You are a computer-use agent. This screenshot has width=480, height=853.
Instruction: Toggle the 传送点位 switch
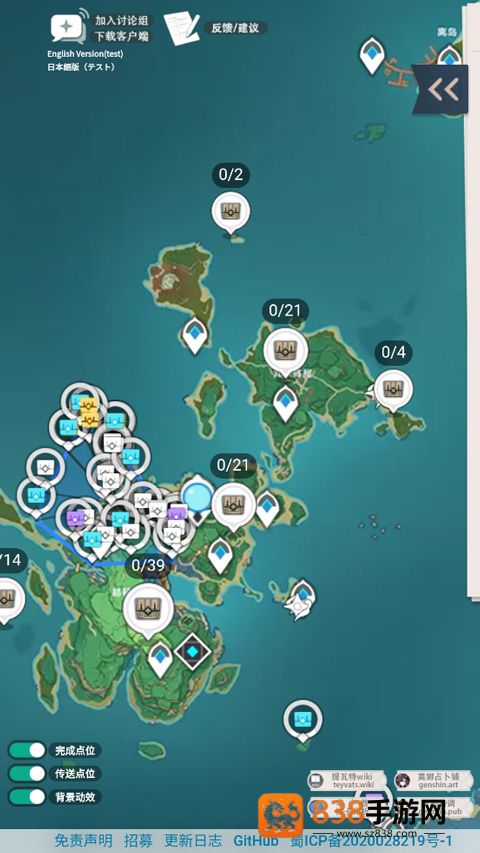(27, 774)
